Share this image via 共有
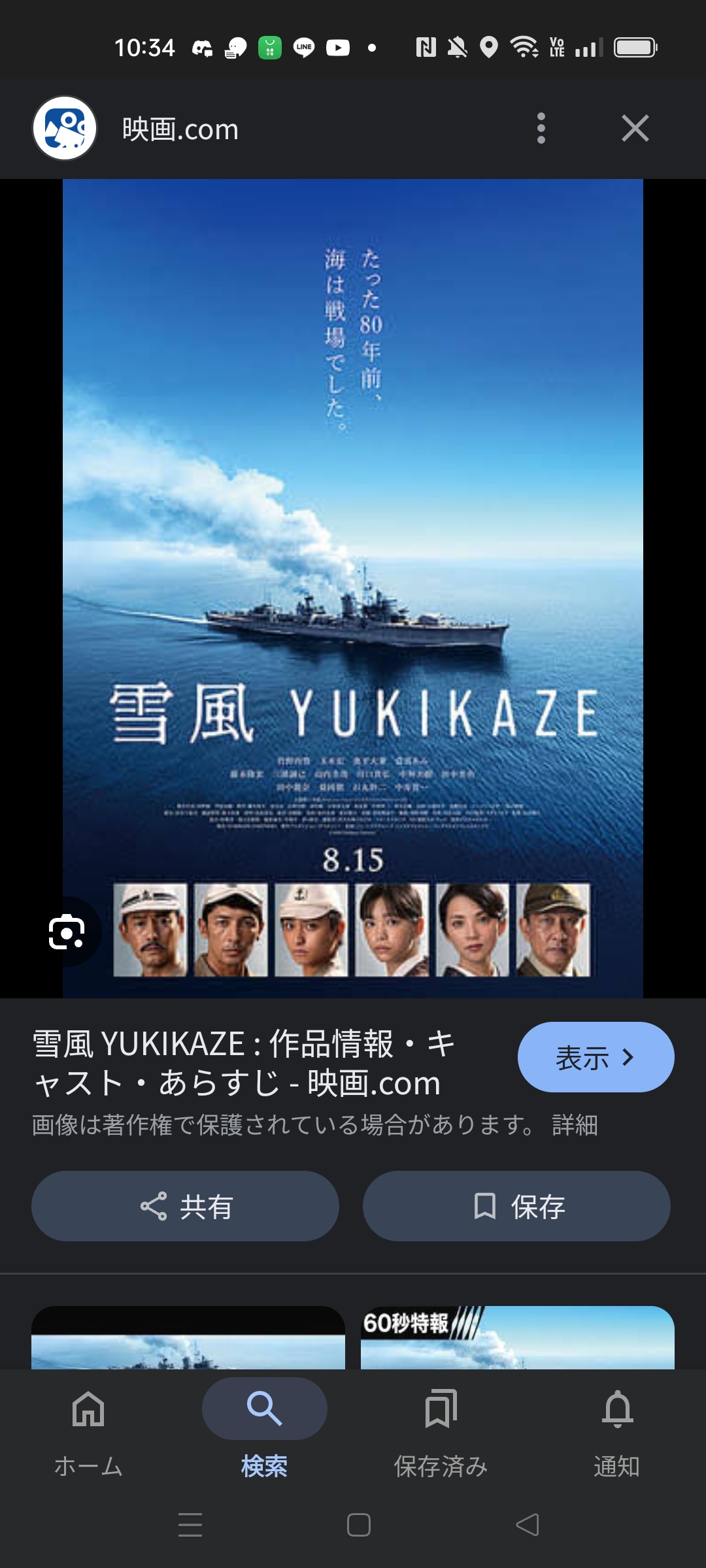The width and height of the screenshot is (706, 1568). pos(185,1206)
